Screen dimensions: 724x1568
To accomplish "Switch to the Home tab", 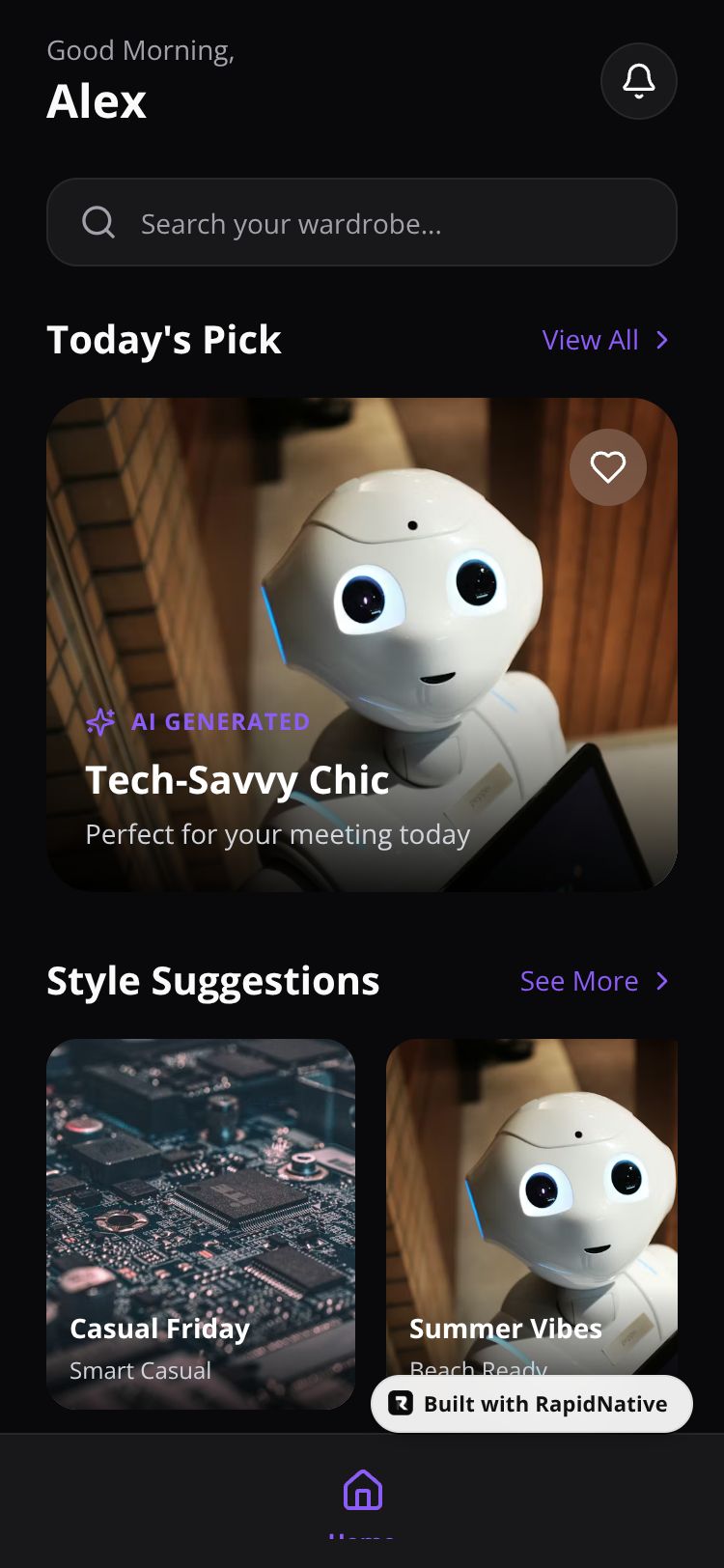I will click(362, 1497).
